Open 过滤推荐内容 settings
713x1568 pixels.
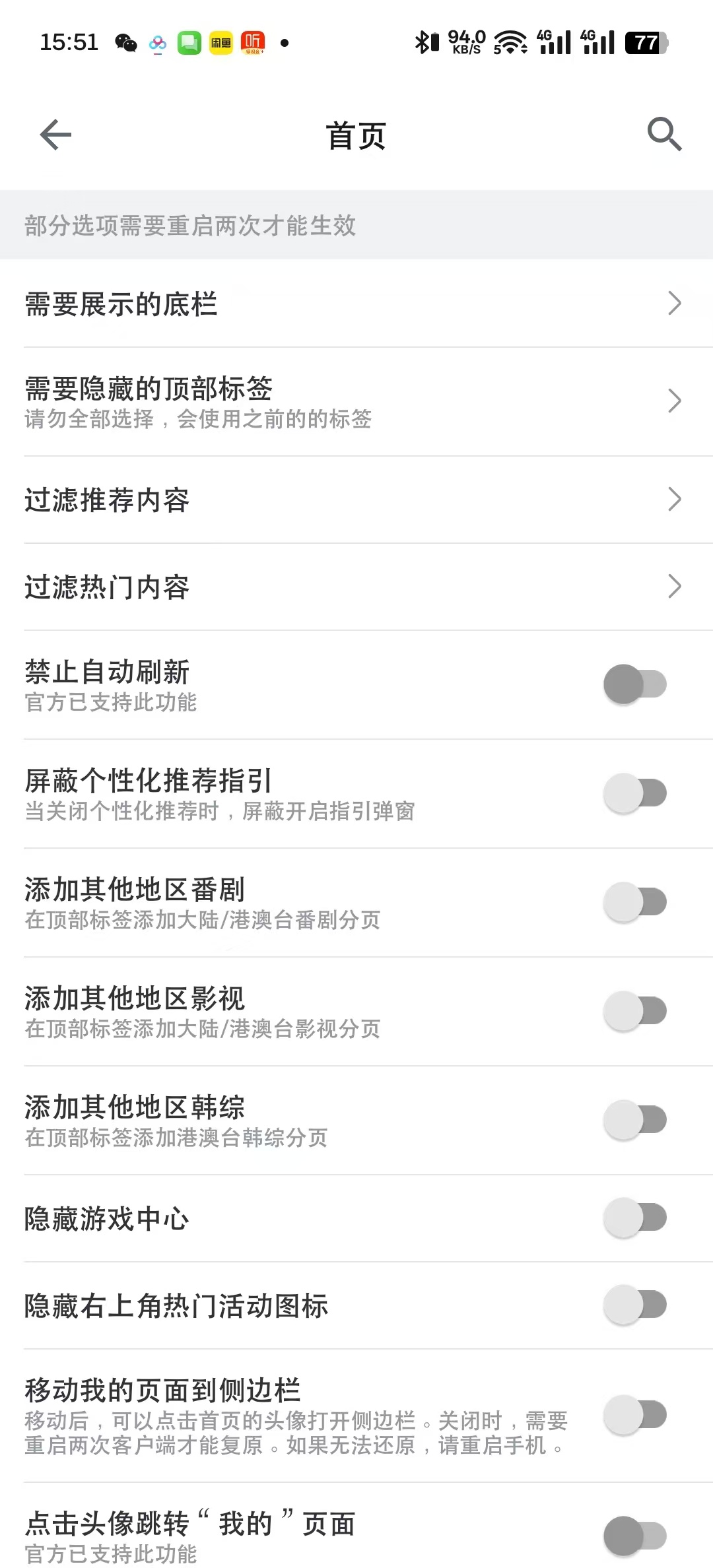(x=356, y=500)
